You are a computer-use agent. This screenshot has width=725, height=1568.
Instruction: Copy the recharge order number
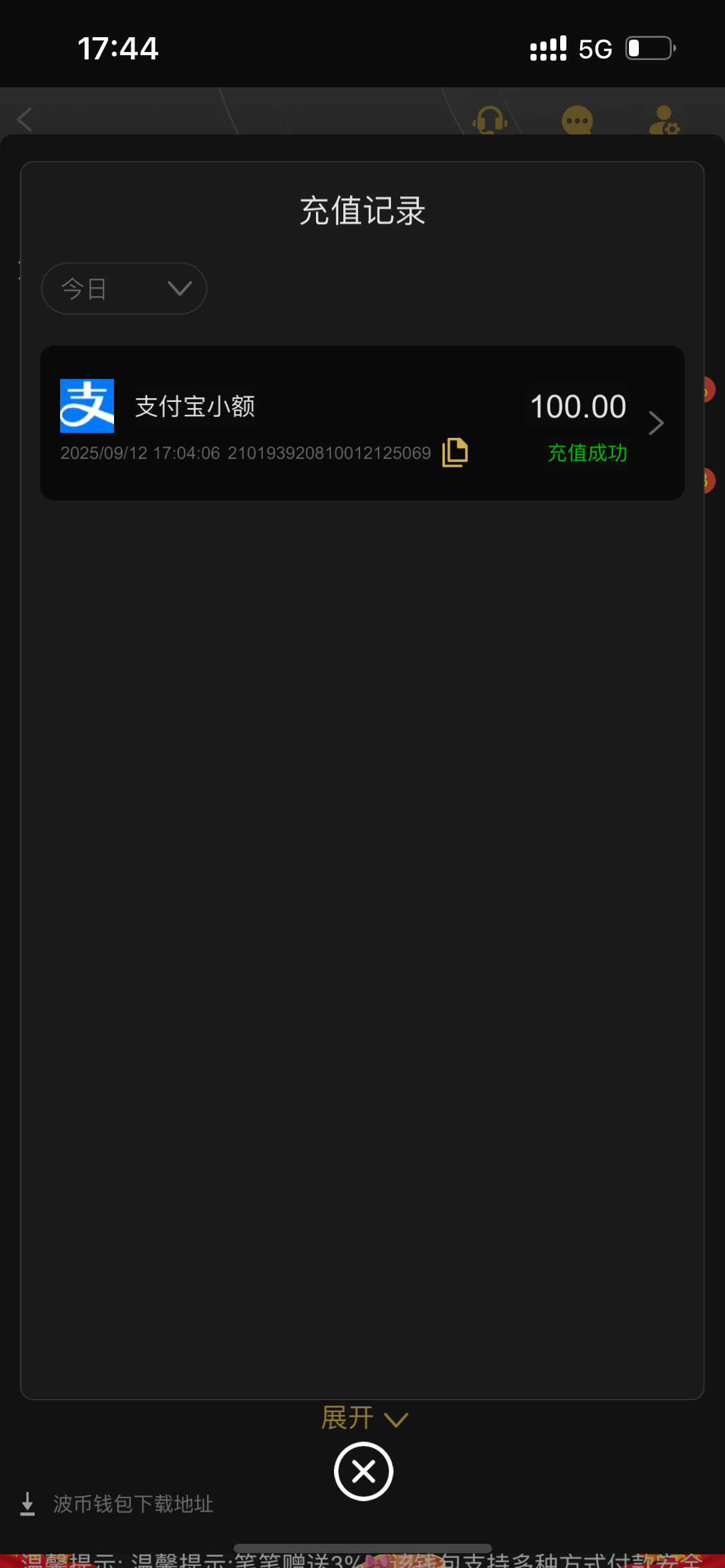pos(455,452)
